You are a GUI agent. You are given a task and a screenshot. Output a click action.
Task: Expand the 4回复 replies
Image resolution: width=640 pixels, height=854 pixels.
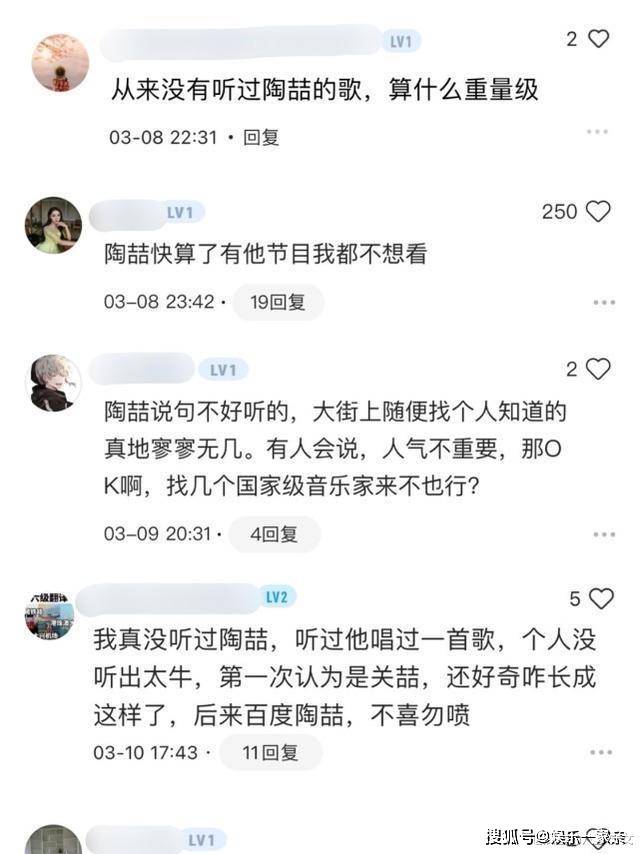pos(274,534)
